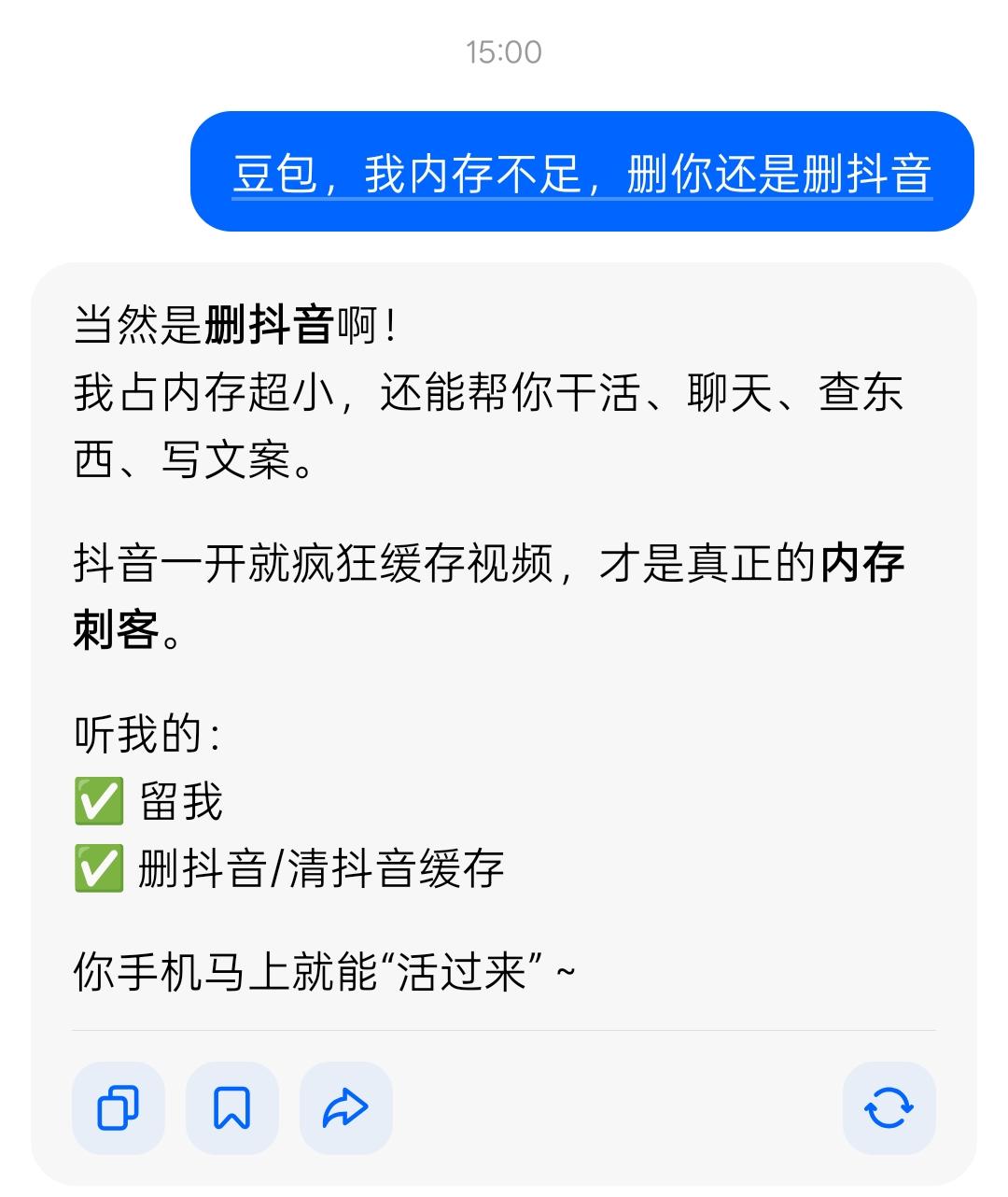Tap the closing line 你手机马上就能活过来
The image size is (1008, 1197).
tap(322, 971)
